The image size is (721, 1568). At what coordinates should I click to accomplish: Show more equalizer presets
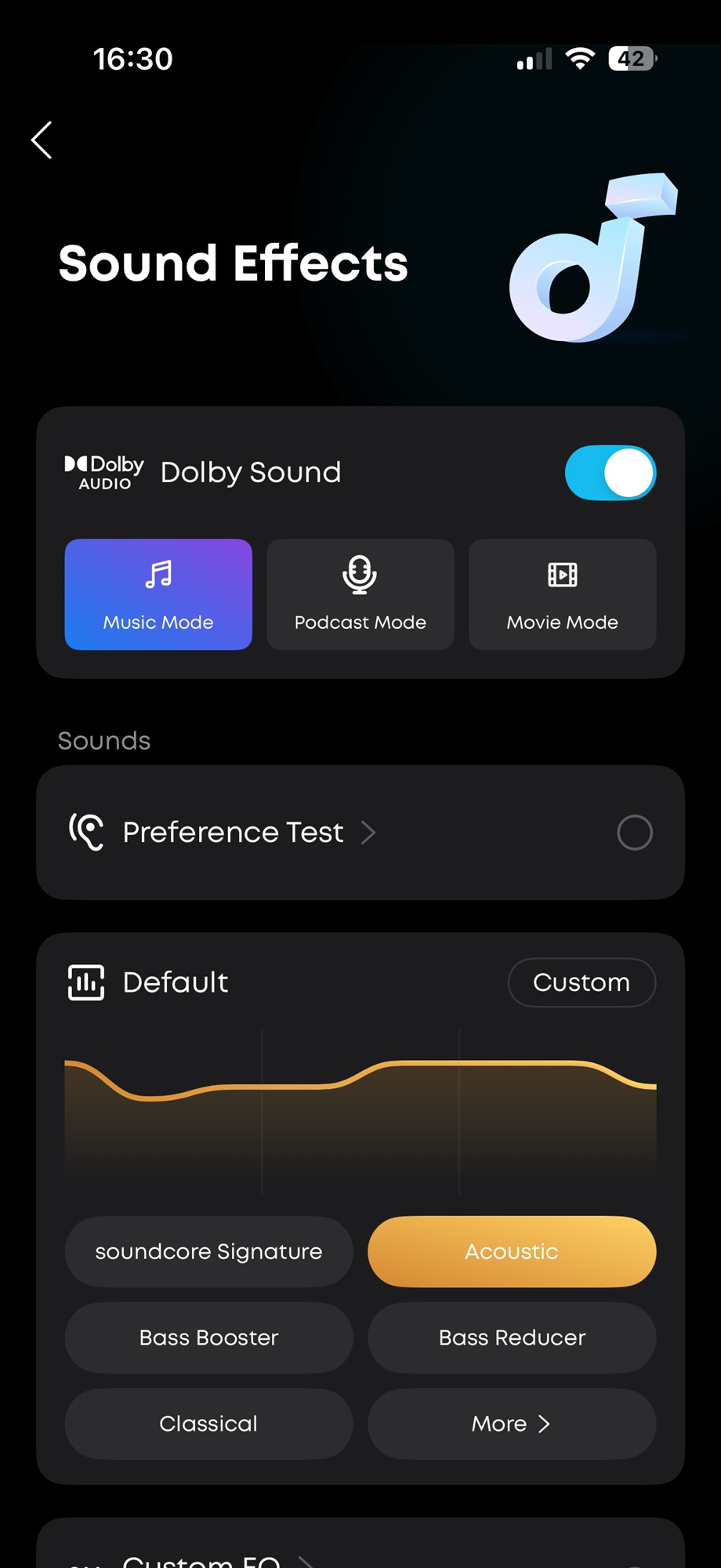click(512, 1424)
